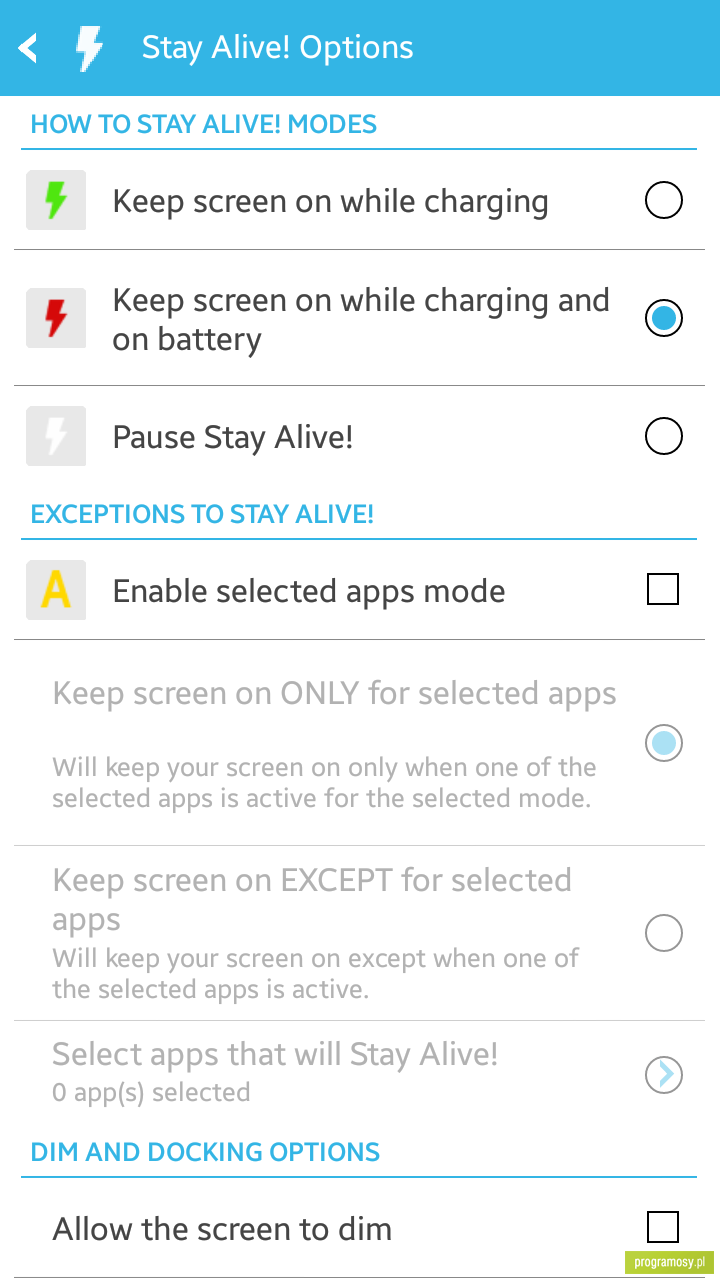Enable selected apps mode checkbox
This screenshot has width=720, height=1280.
663,590
